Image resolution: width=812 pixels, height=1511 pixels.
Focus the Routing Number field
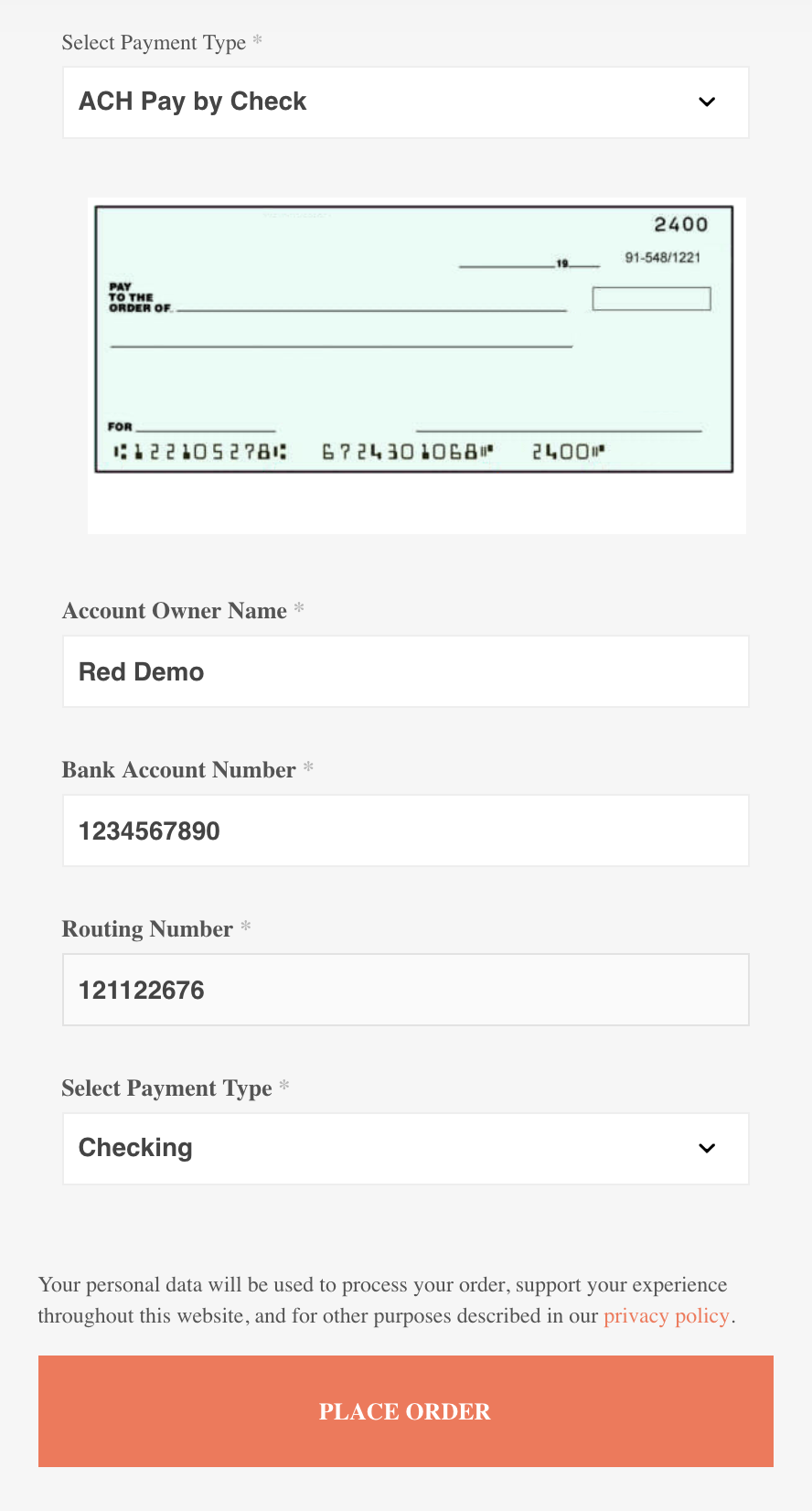point(406,990)
